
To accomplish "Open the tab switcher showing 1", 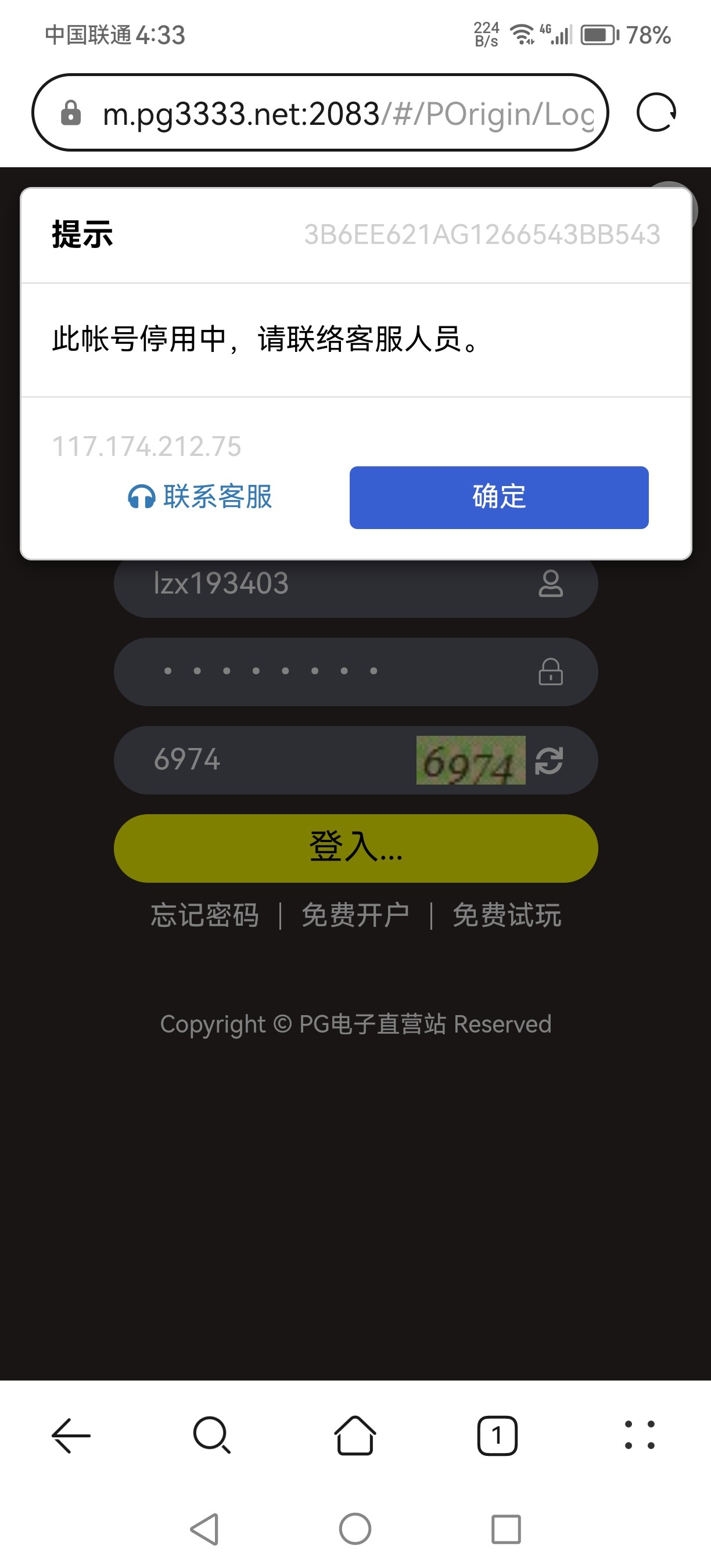I will tap(497, 1436).
